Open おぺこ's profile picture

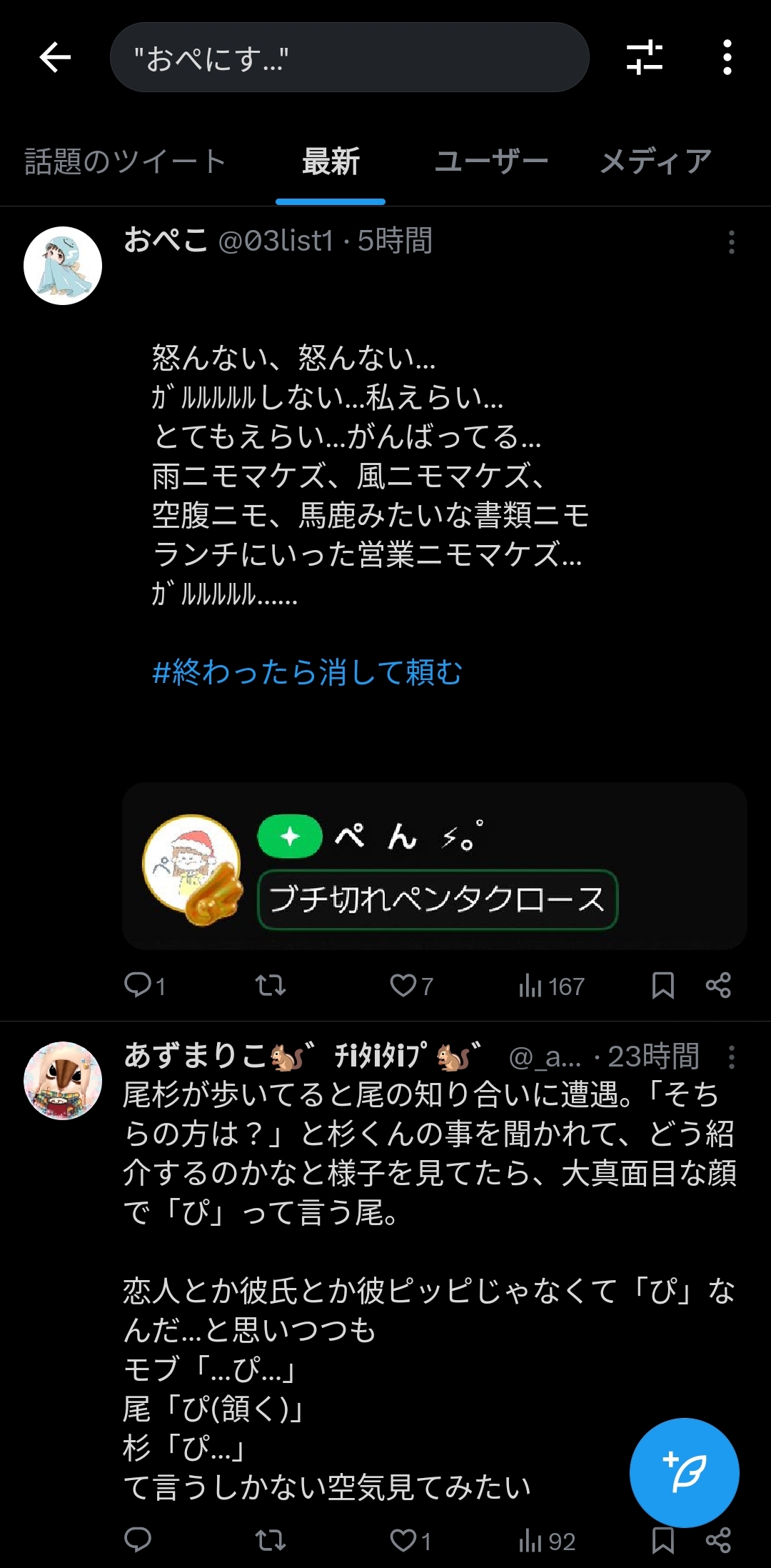pyautogui.click(x=63, y=266)
